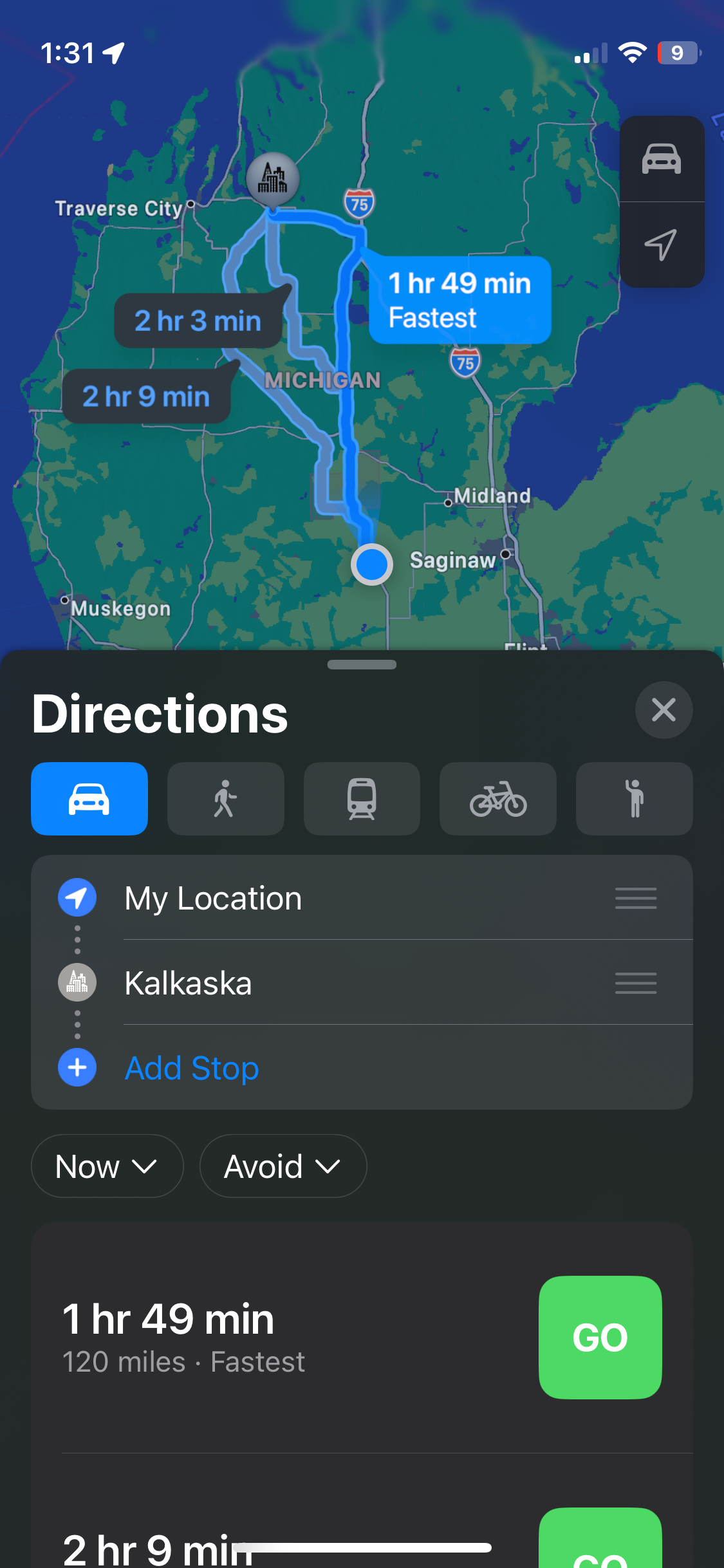Viewport: 724px width, 1568px height.
Task: Tap the Kalkaska destination pin on map
Action: pos(273,178)
